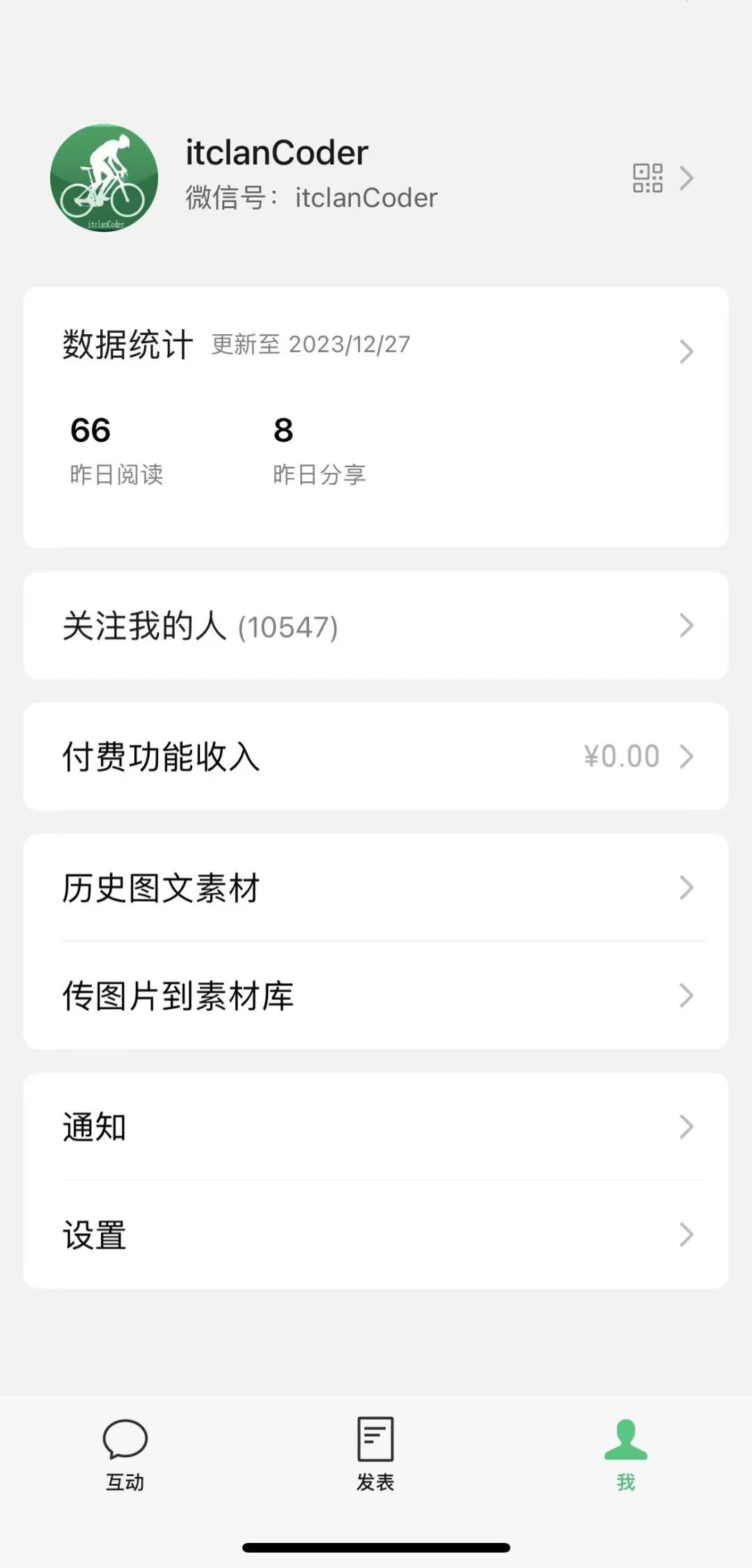The height and width of the screenshot is (1568, 752).
Task: Select 传图片到素材库
Action: (x=376, y=996)
